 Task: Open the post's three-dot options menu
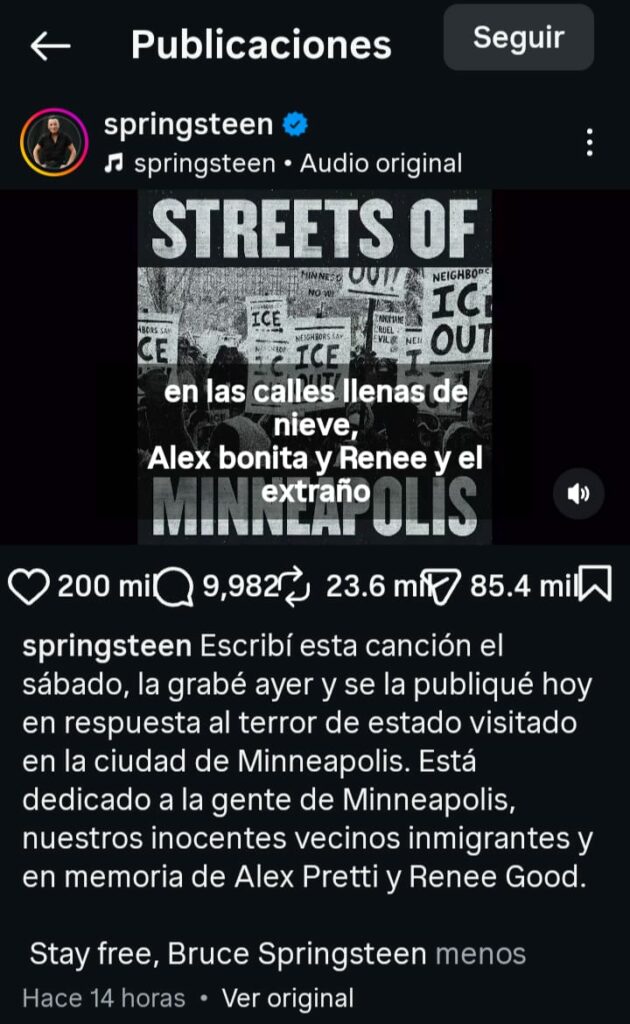click(x=590, y=143)
